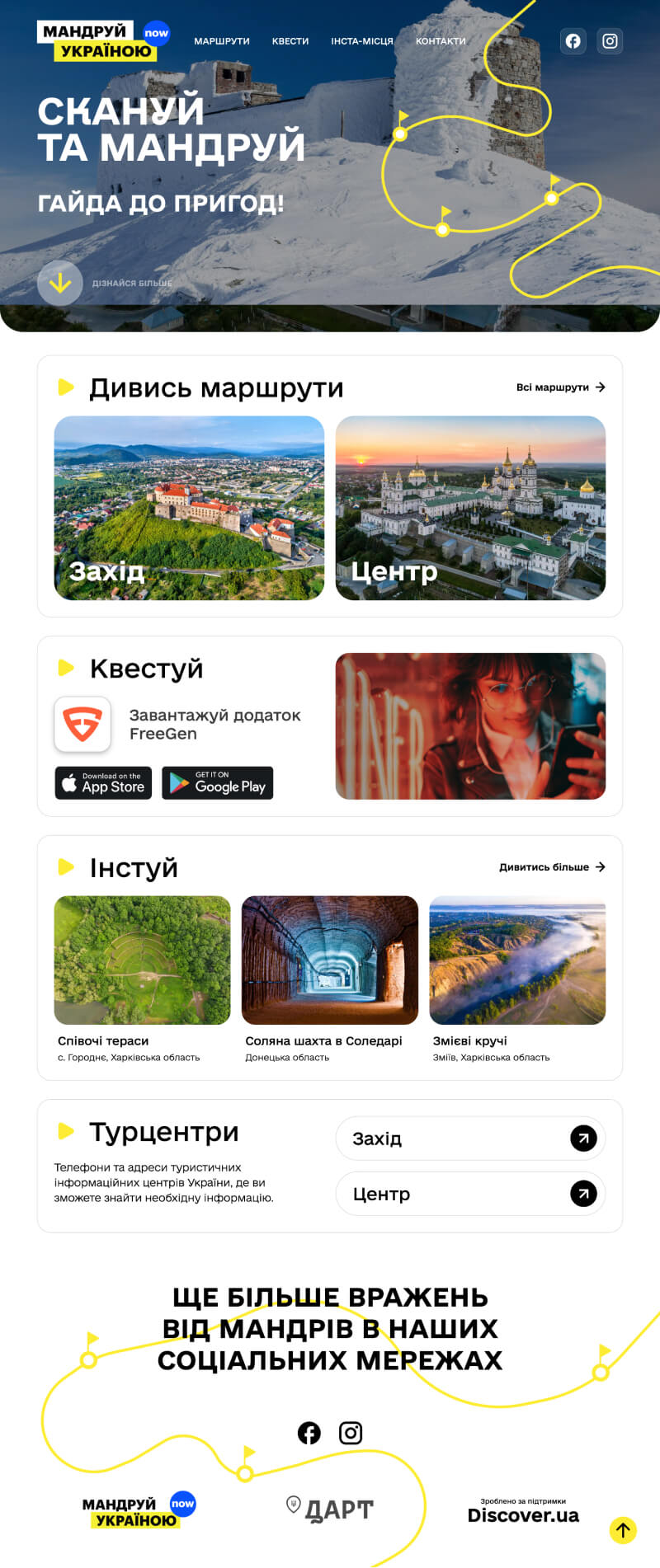Tap the Дізнайся більше down-arrow button

pyautogui.click(x=60, y=283)
